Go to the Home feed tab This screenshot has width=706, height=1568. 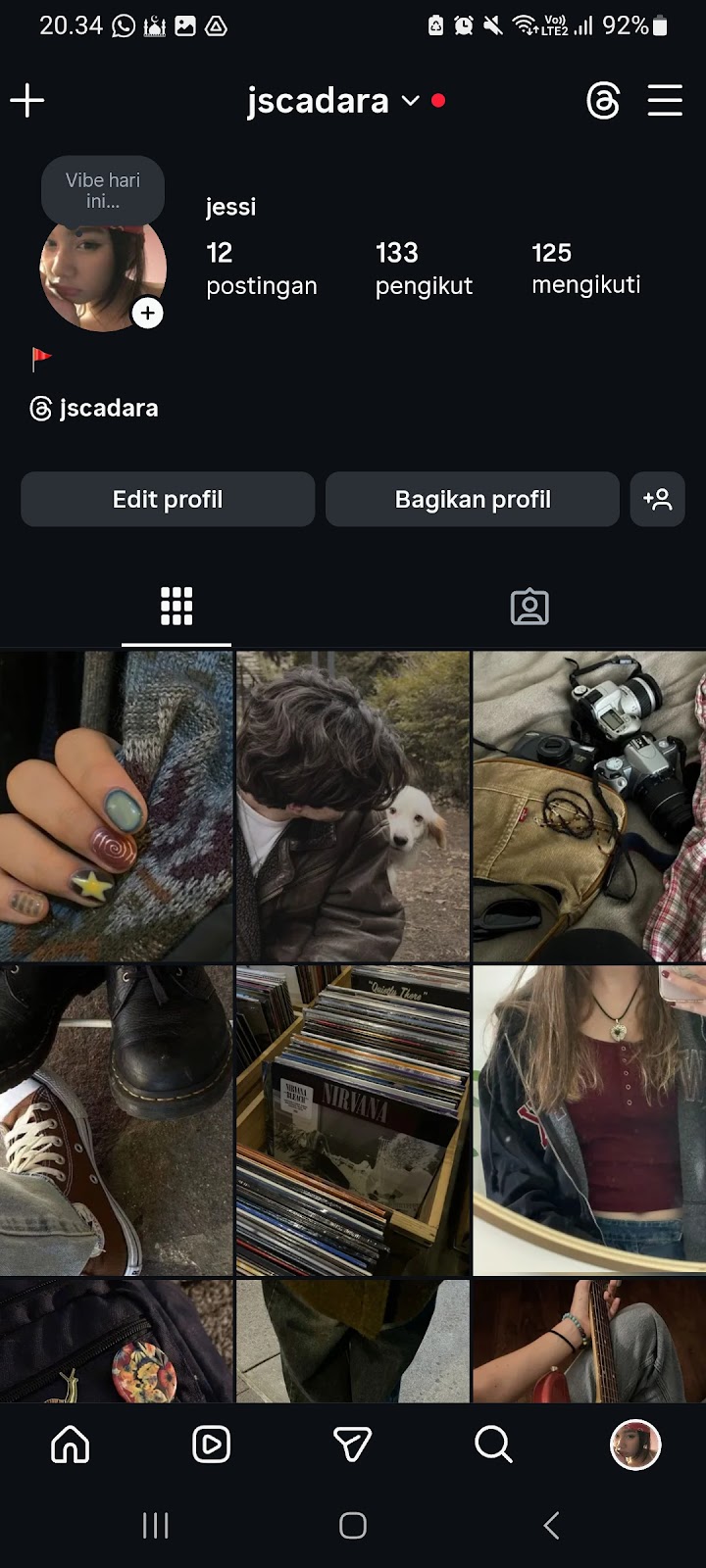71,1444
